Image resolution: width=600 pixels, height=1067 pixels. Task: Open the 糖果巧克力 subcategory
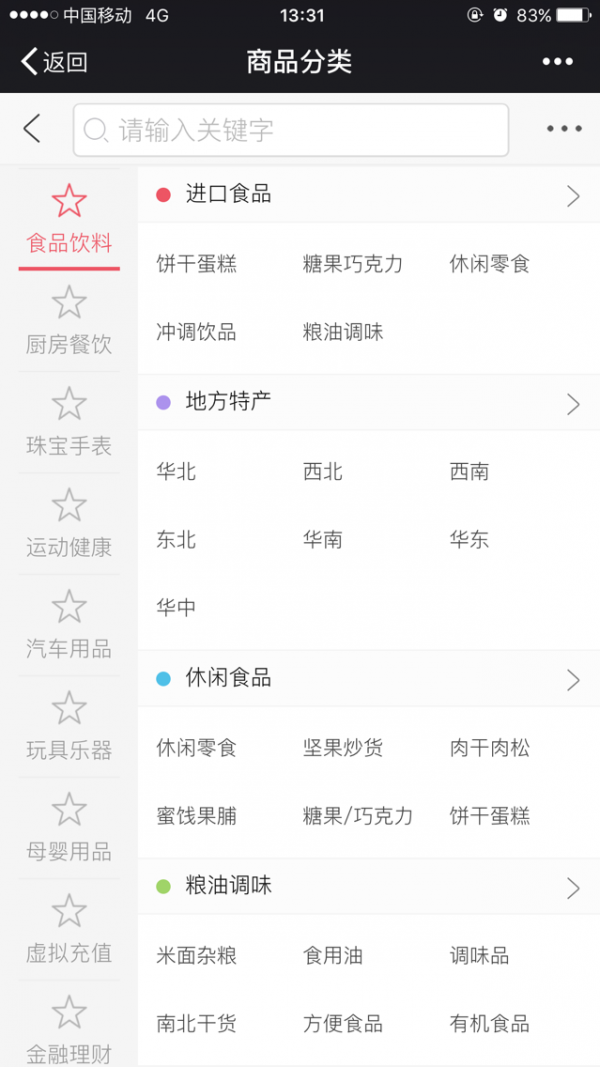pos(353,265)
